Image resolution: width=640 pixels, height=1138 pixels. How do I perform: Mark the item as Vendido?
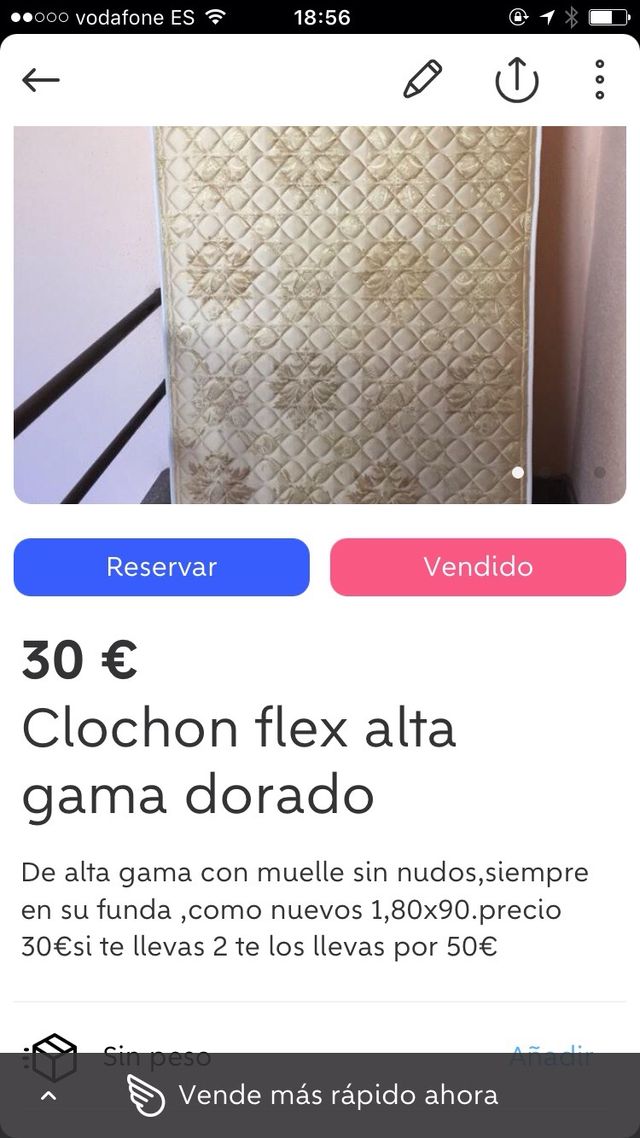click(x=478, y=567)
